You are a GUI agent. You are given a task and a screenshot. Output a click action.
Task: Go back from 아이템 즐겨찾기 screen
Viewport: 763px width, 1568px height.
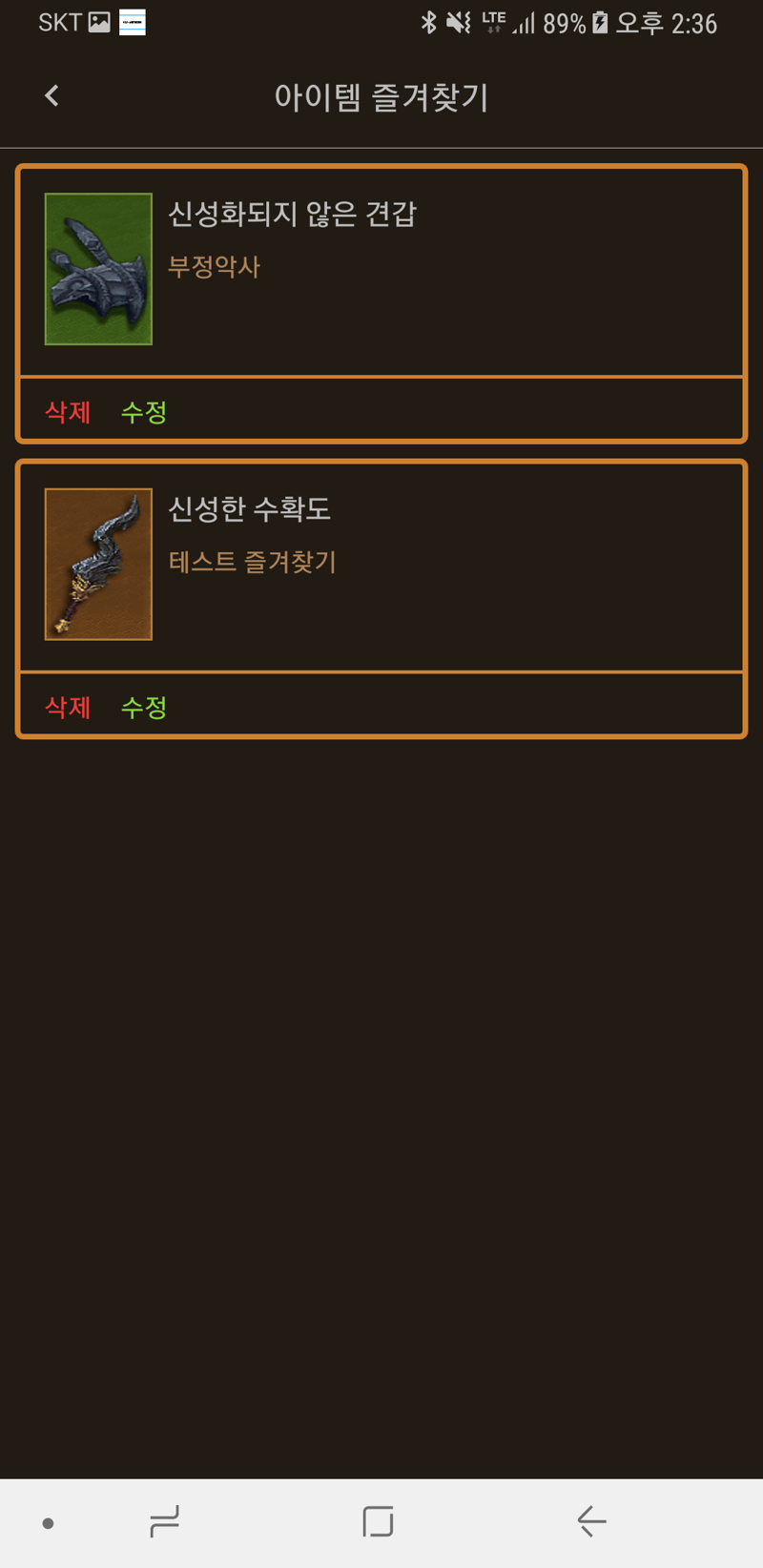click(x=52, y=96)
